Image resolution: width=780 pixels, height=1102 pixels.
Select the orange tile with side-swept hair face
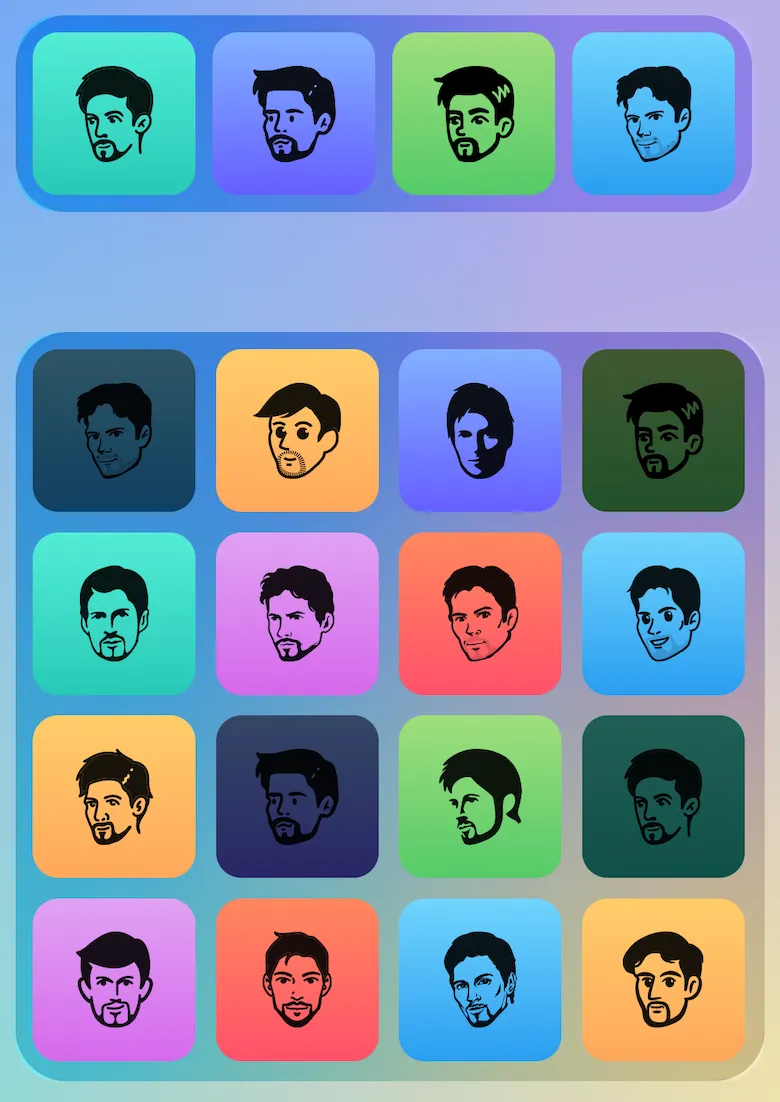click(x=297, y=430)
